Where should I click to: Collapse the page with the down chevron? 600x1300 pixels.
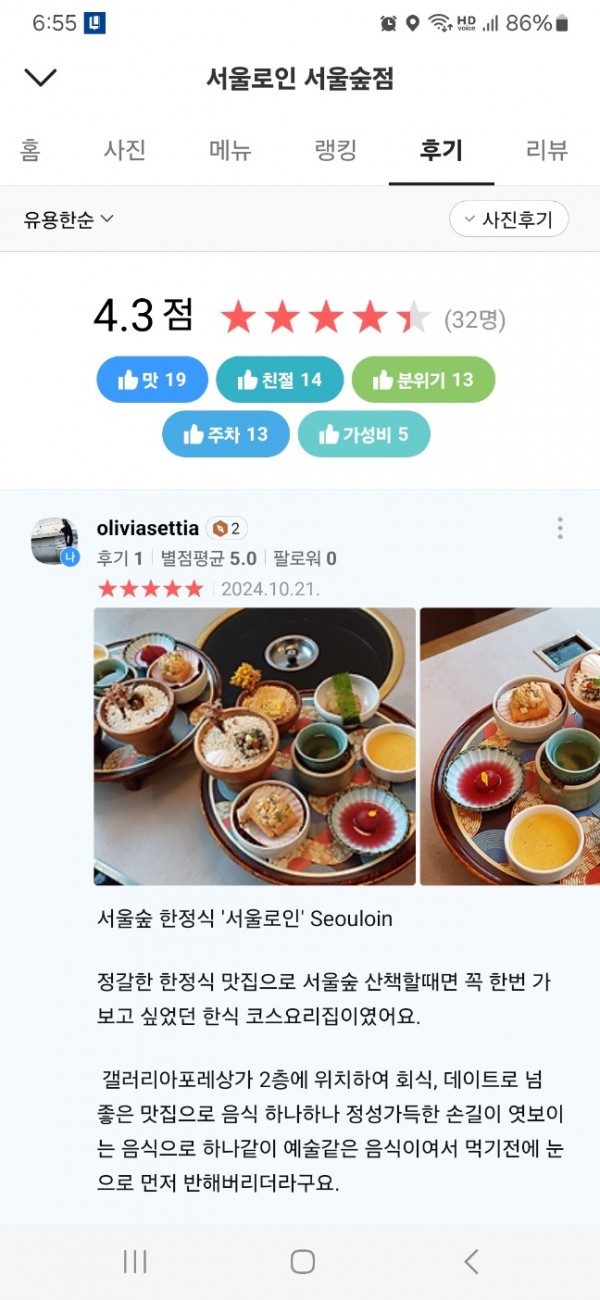coord(40,78)
